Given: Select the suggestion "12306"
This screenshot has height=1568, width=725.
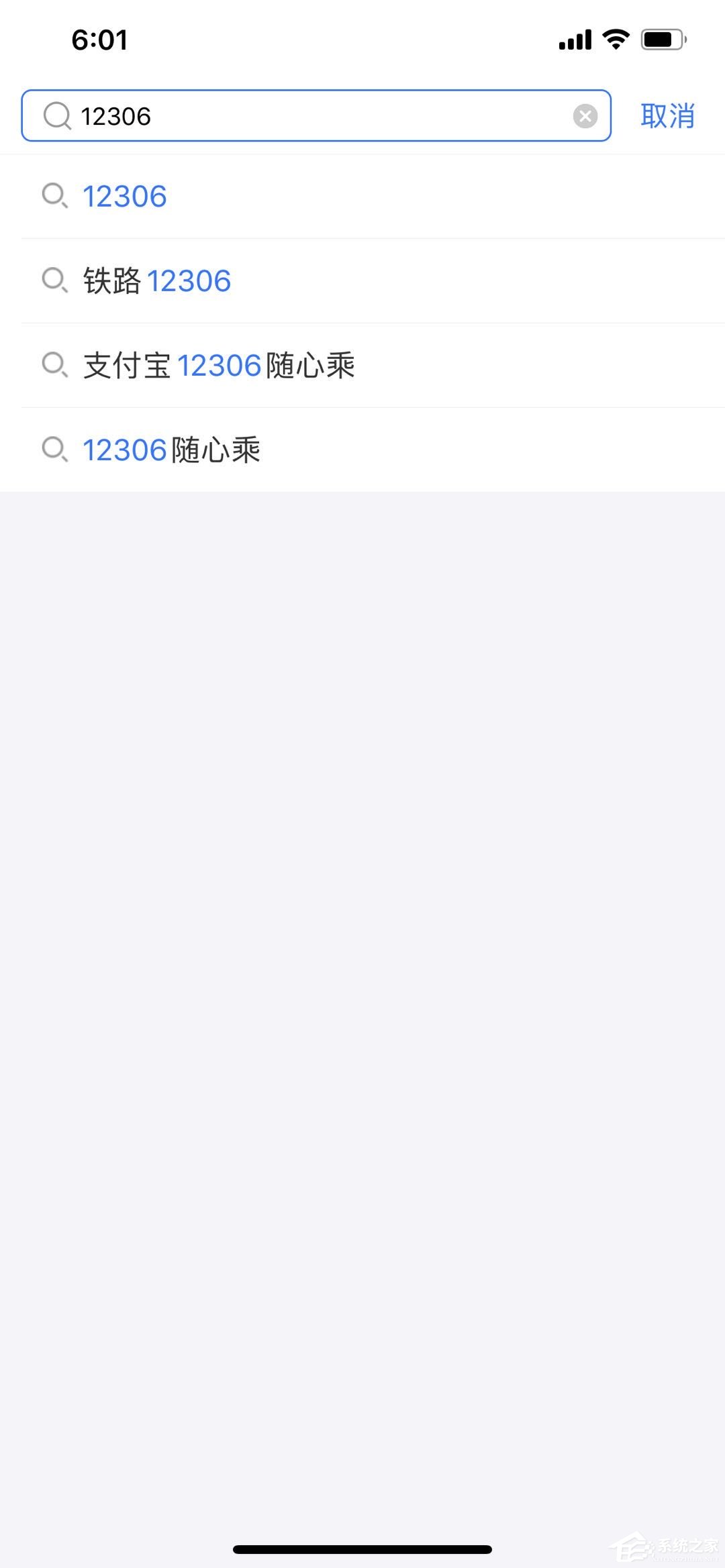Looking at the screenshot, I should pos(124,197).
